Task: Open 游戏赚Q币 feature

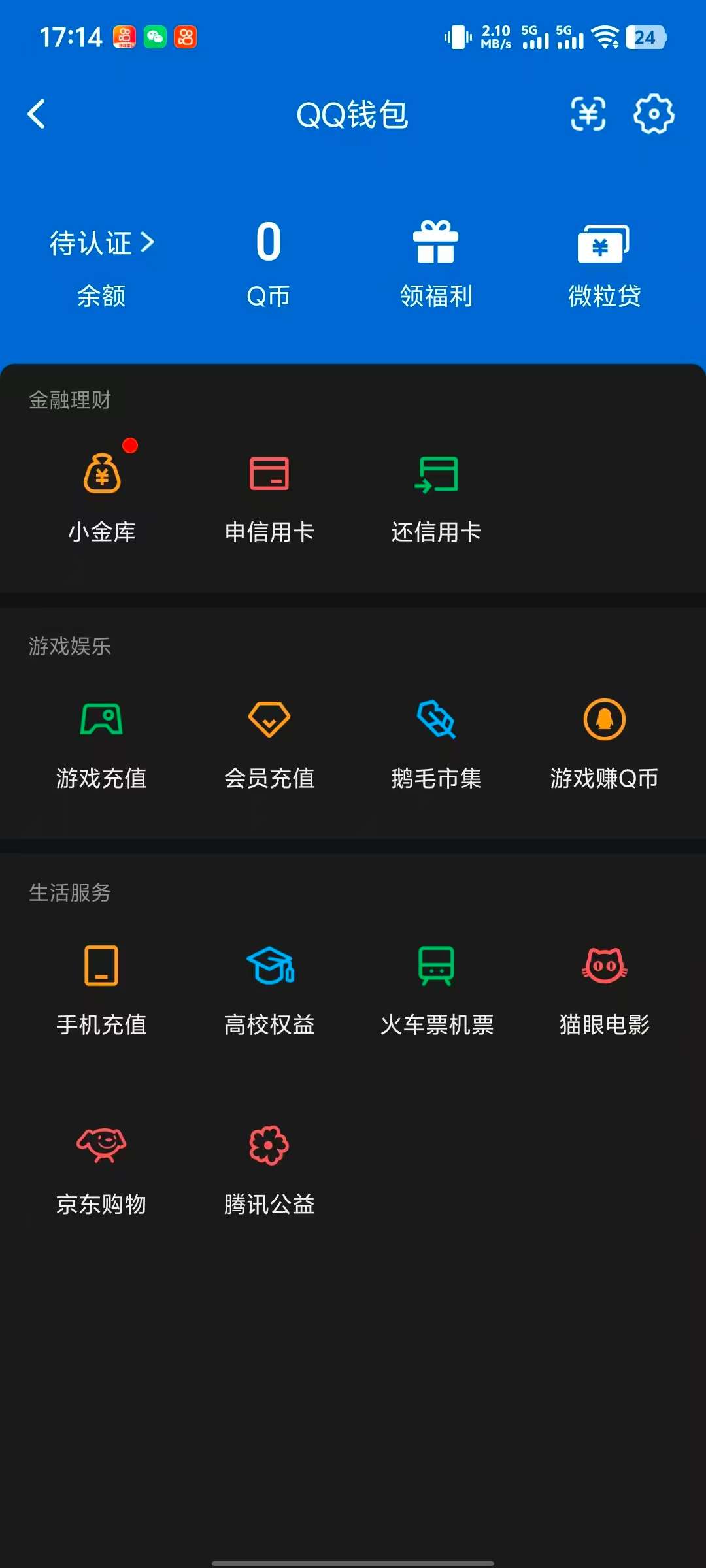Action: [x=604, y=745]
